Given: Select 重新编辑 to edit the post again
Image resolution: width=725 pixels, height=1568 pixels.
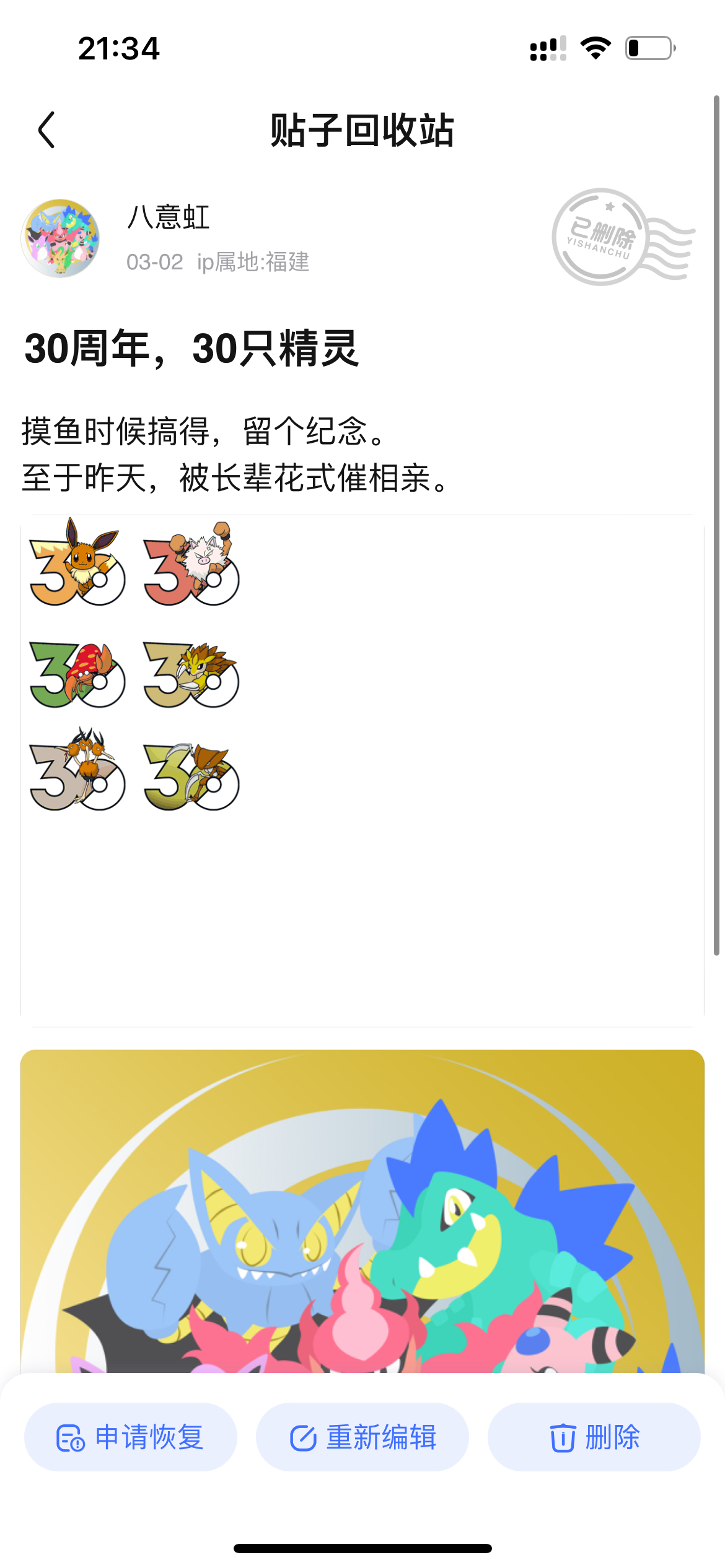Looking at the screenshot, I should pyautogui.click(x=362, y=1437).
